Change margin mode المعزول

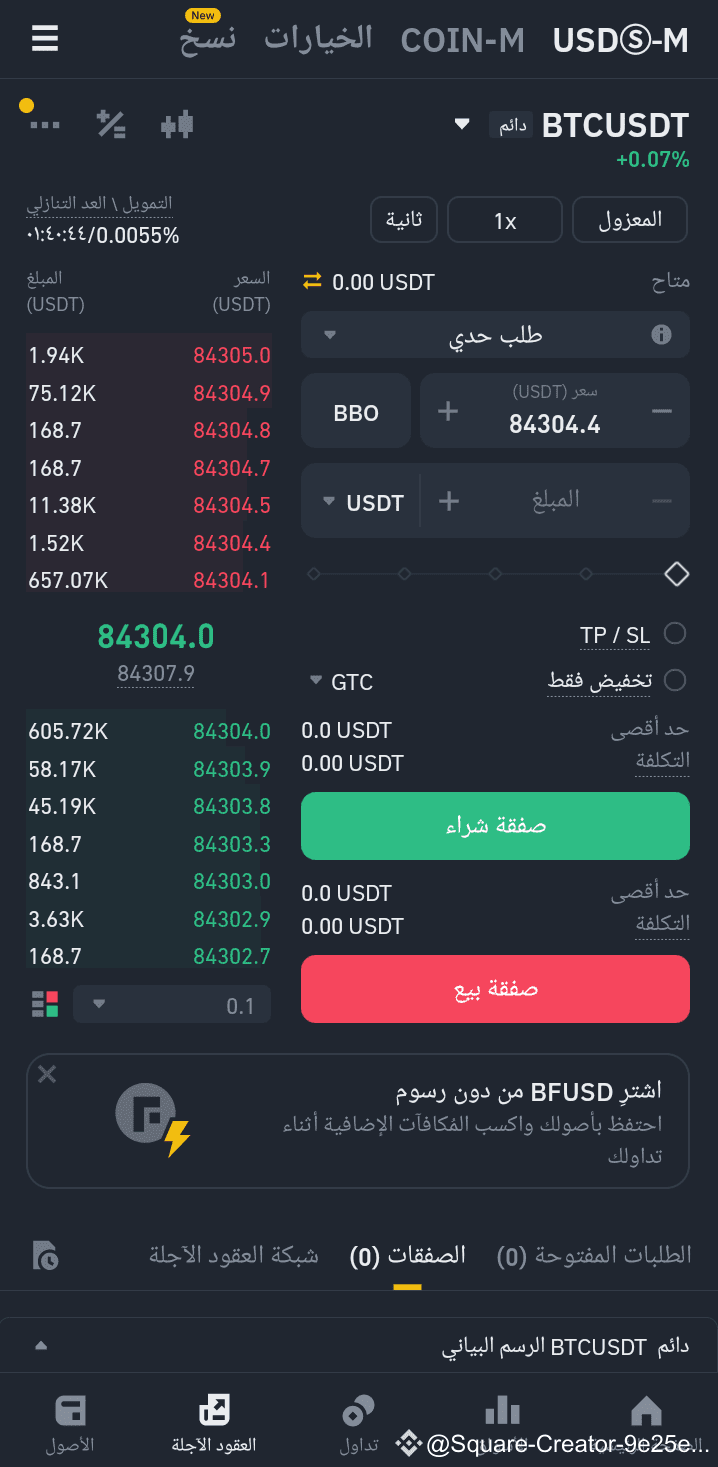click(x=630, y=220)
